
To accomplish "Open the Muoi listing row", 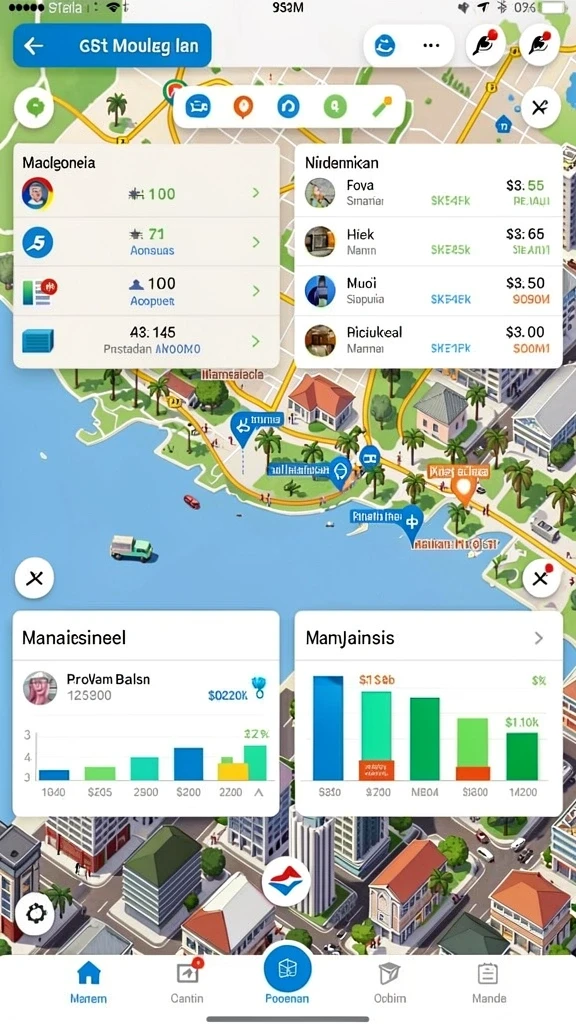I will tap(428, 291).
